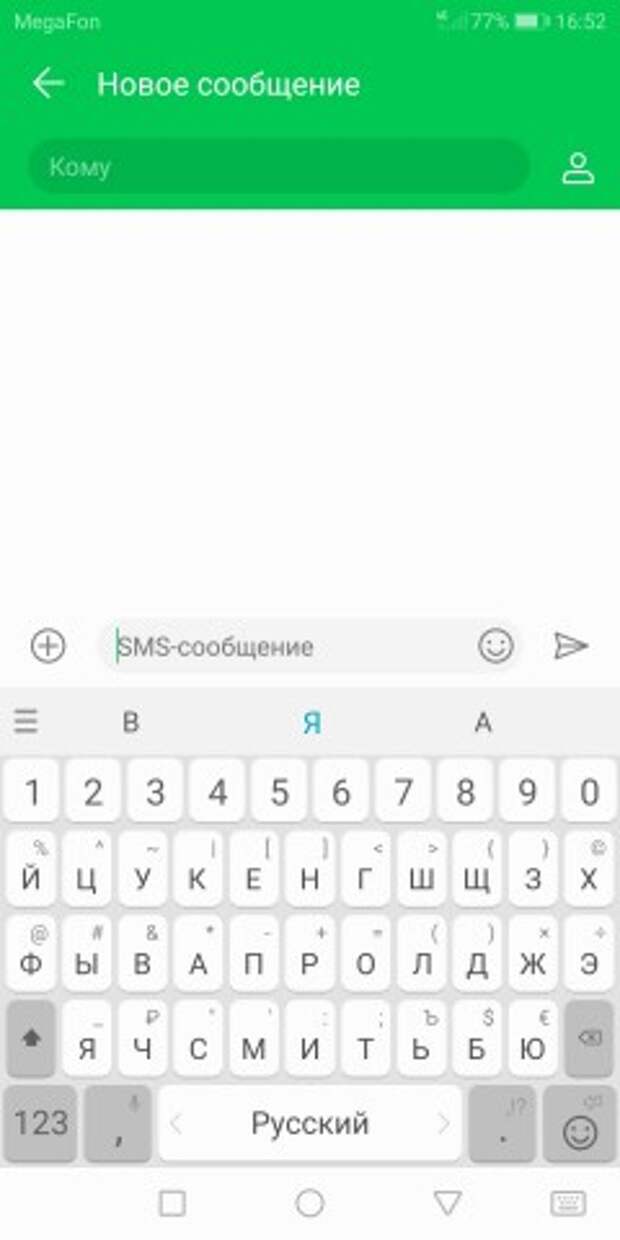Hit the backspace key
The image size is (620, 1240).
coord(589,1039)
